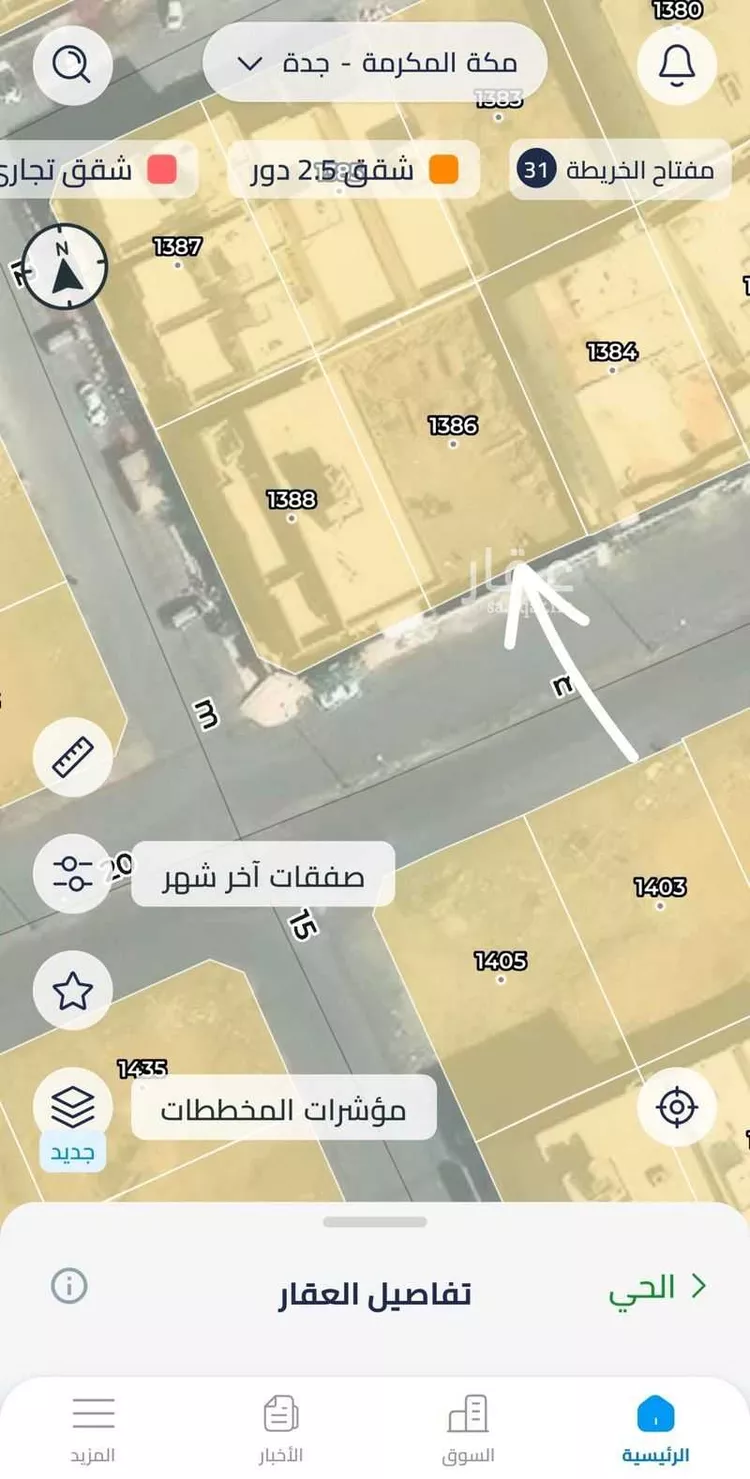Switch to the السوق tab
Screen dimensions: 750x1479
click(x=466, y=1421)
